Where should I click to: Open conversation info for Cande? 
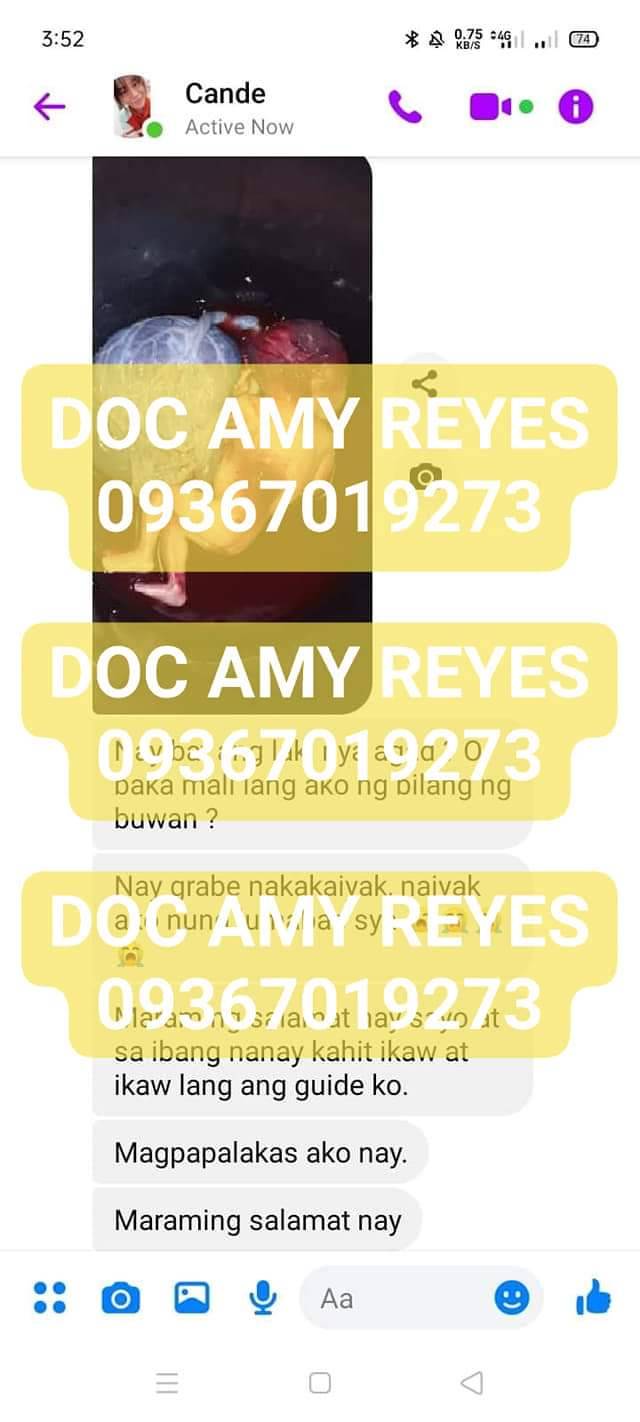coord(576,106)
